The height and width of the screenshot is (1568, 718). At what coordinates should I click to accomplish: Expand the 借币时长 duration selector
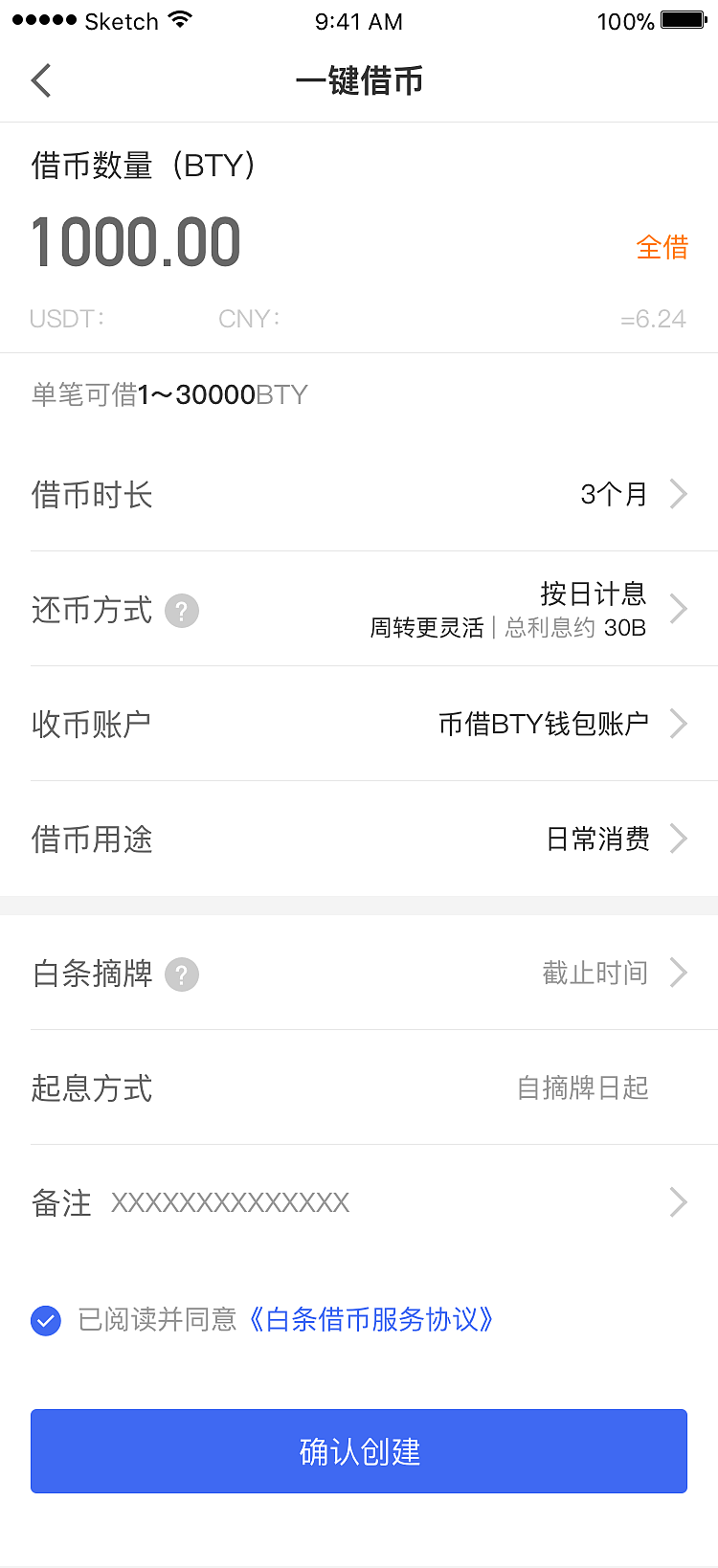[679, 494]
